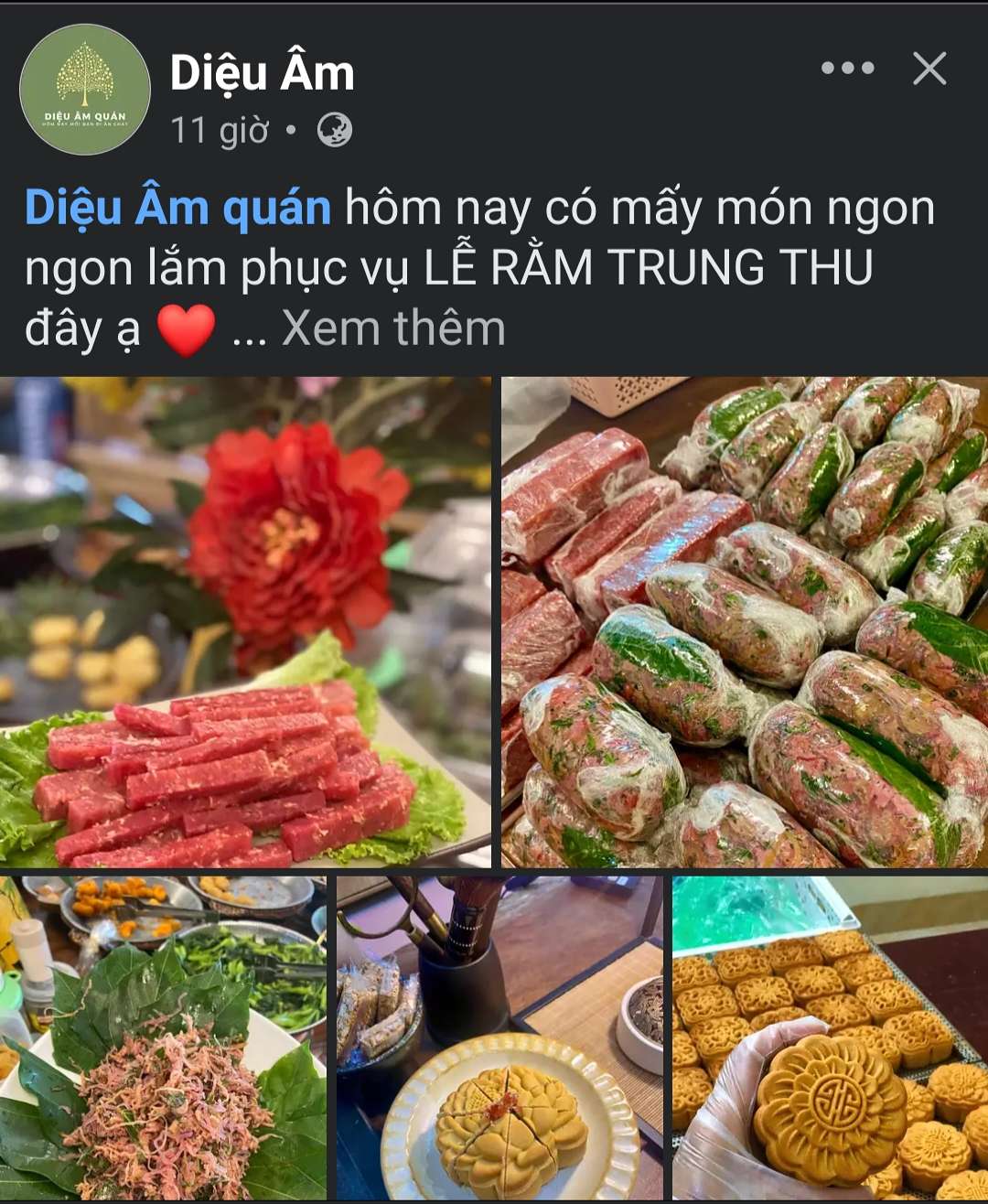
Task: Open the Diệu Âm page name
Action: pyautogui.click(x=262, y=73)
